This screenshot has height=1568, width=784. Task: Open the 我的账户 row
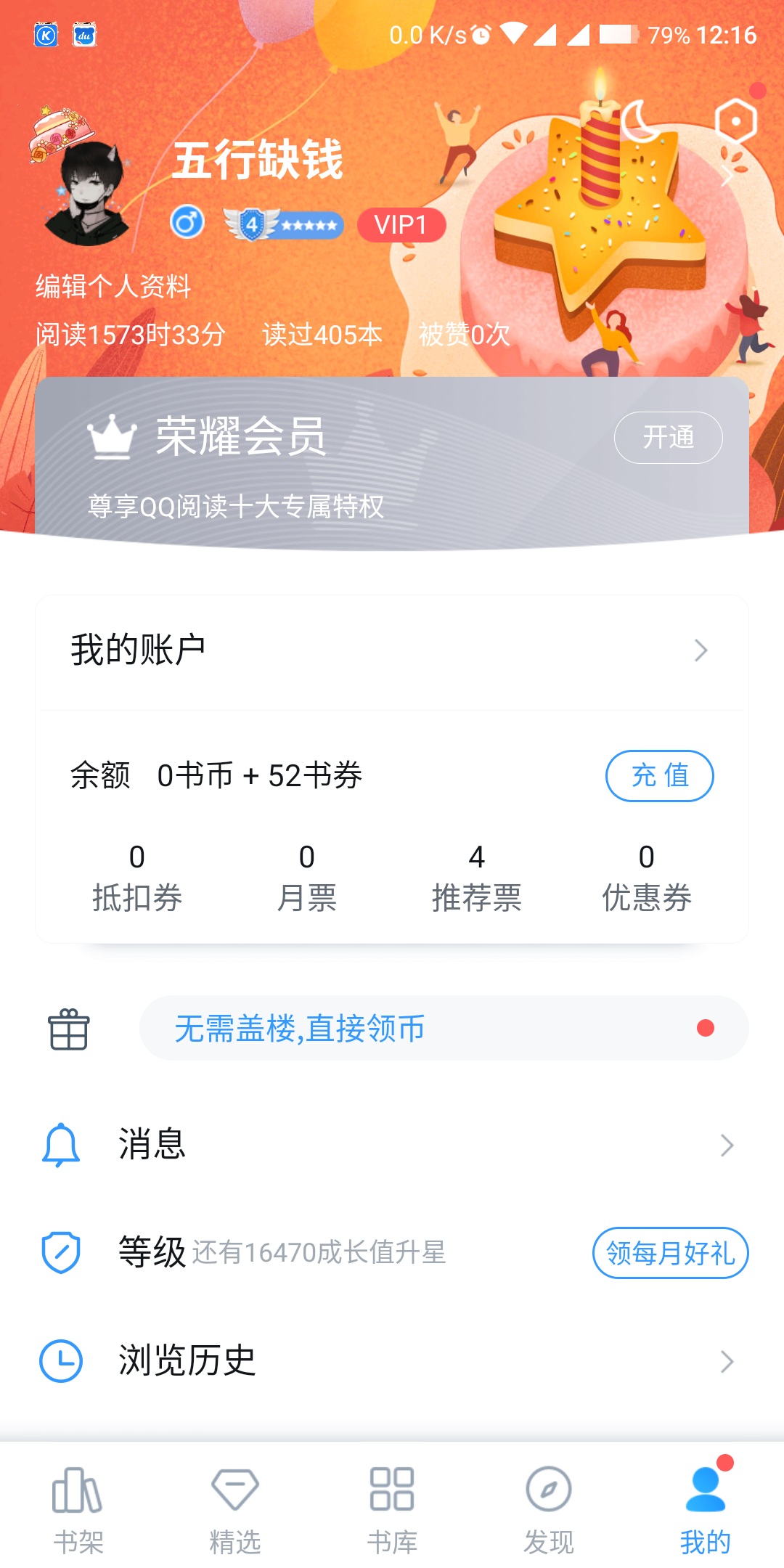(x=392, y=650)
